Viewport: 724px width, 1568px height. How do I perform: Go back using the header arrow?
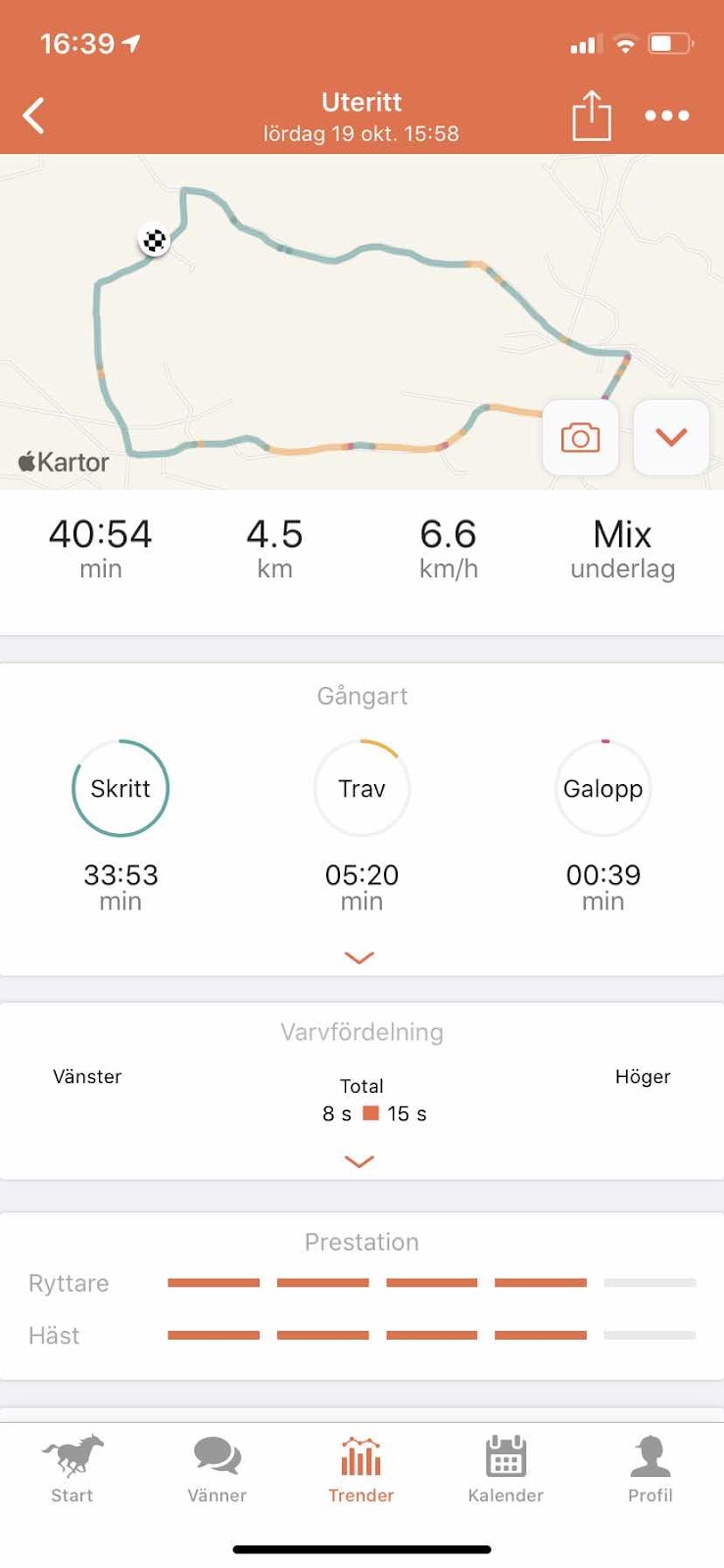(34, 116)
